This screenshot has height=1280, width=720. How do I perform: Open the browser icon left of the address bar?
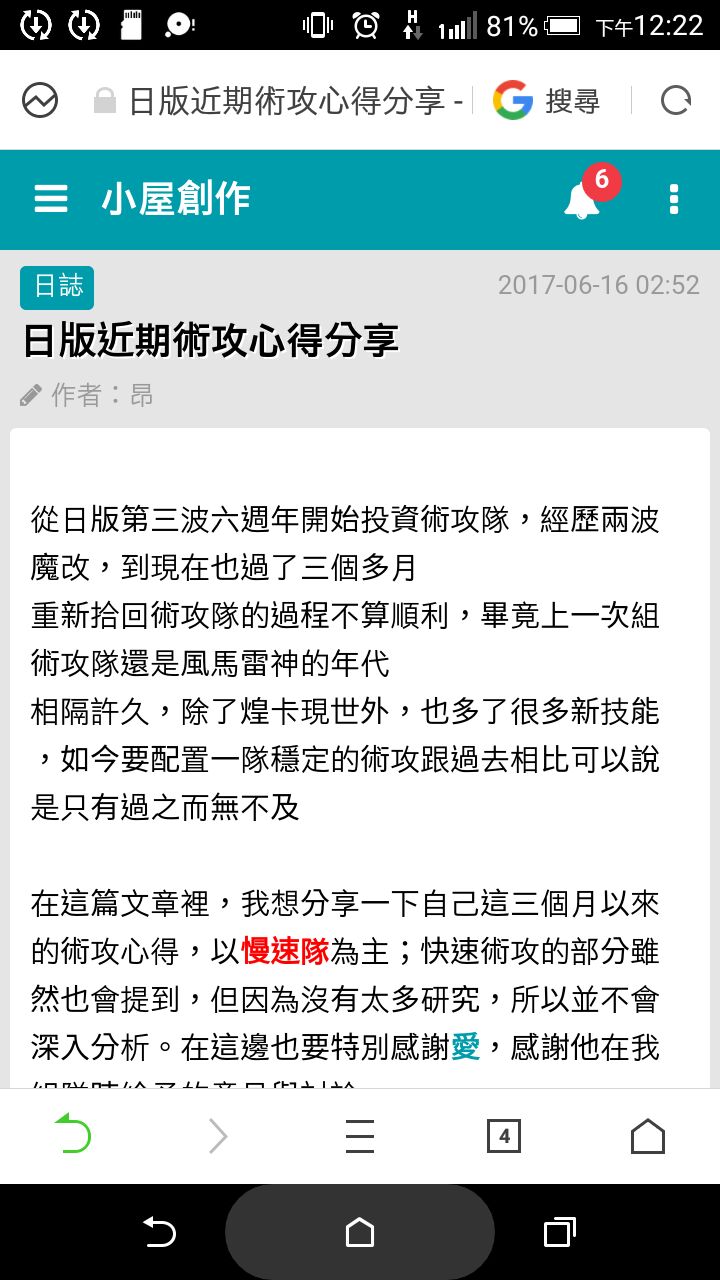(x=40, y=101)
